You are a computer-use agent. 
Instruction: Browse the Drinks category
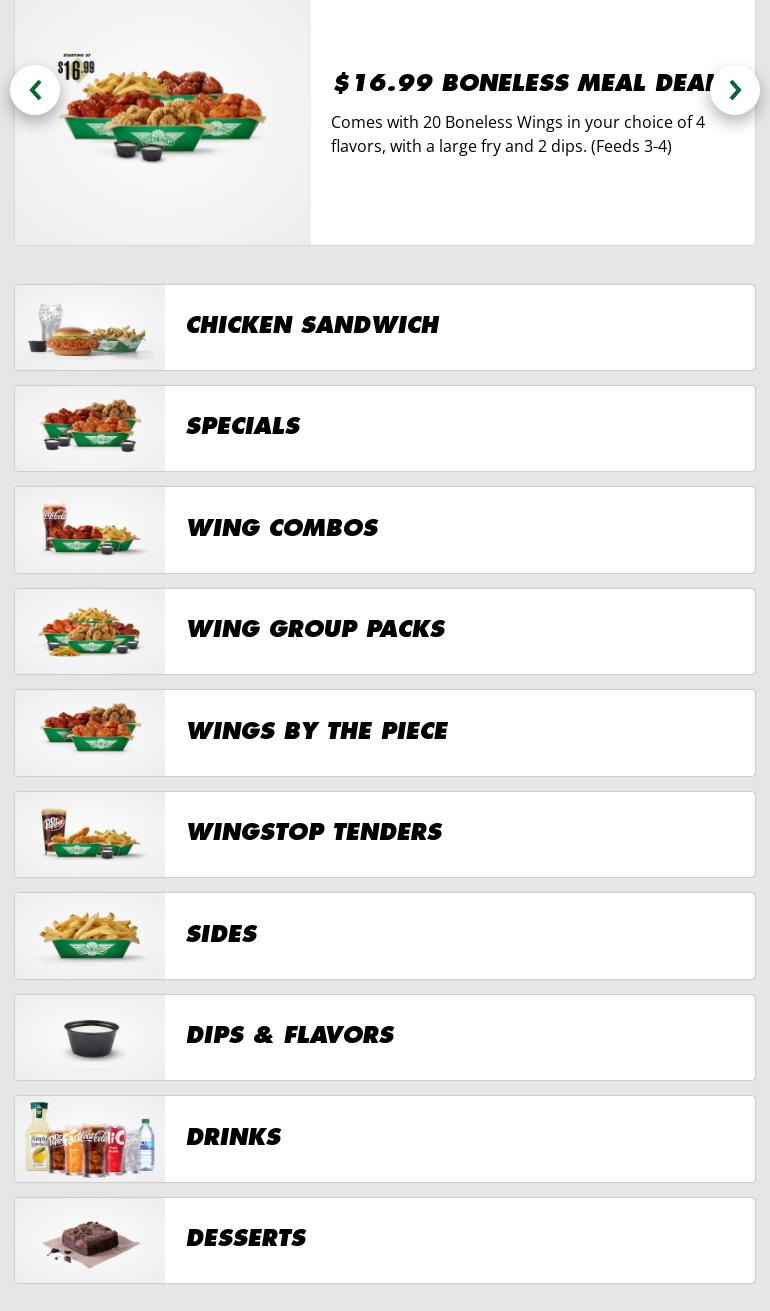(x=385, y=1139)
